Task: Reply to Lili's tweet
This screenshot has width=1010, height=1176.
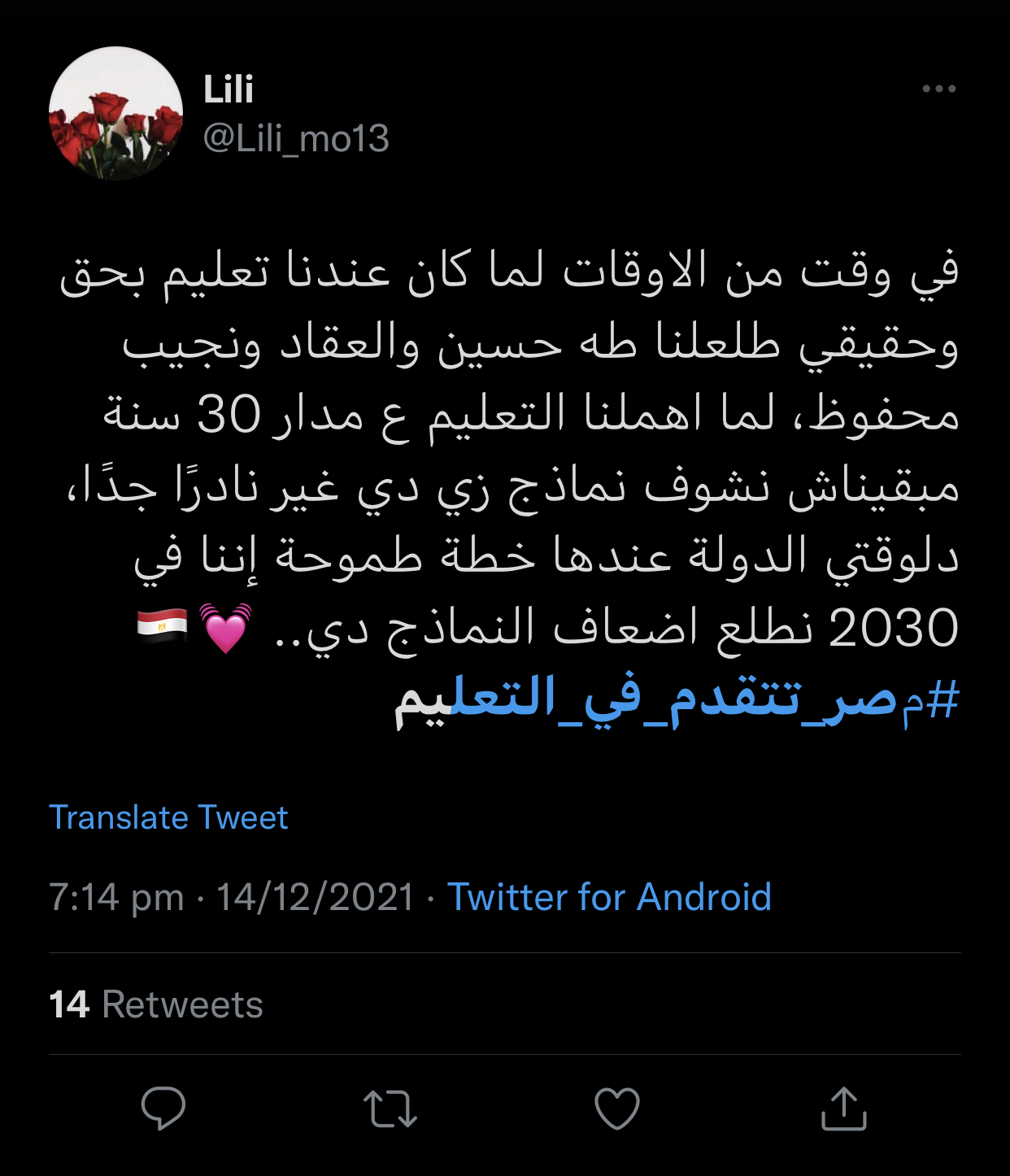Action: tap(163, 1108)
